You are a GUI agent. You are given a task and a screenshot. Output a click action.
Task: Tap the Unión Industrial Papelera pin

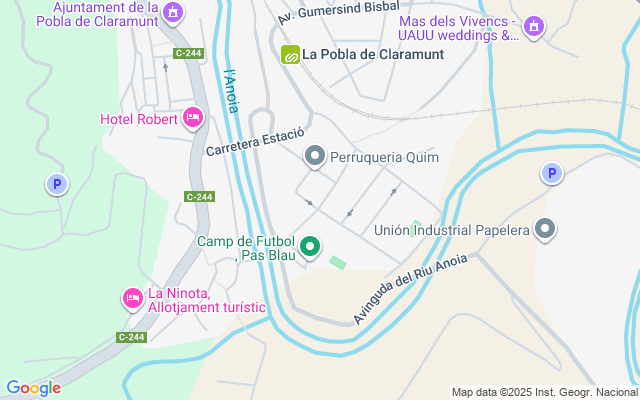point(545,230)
